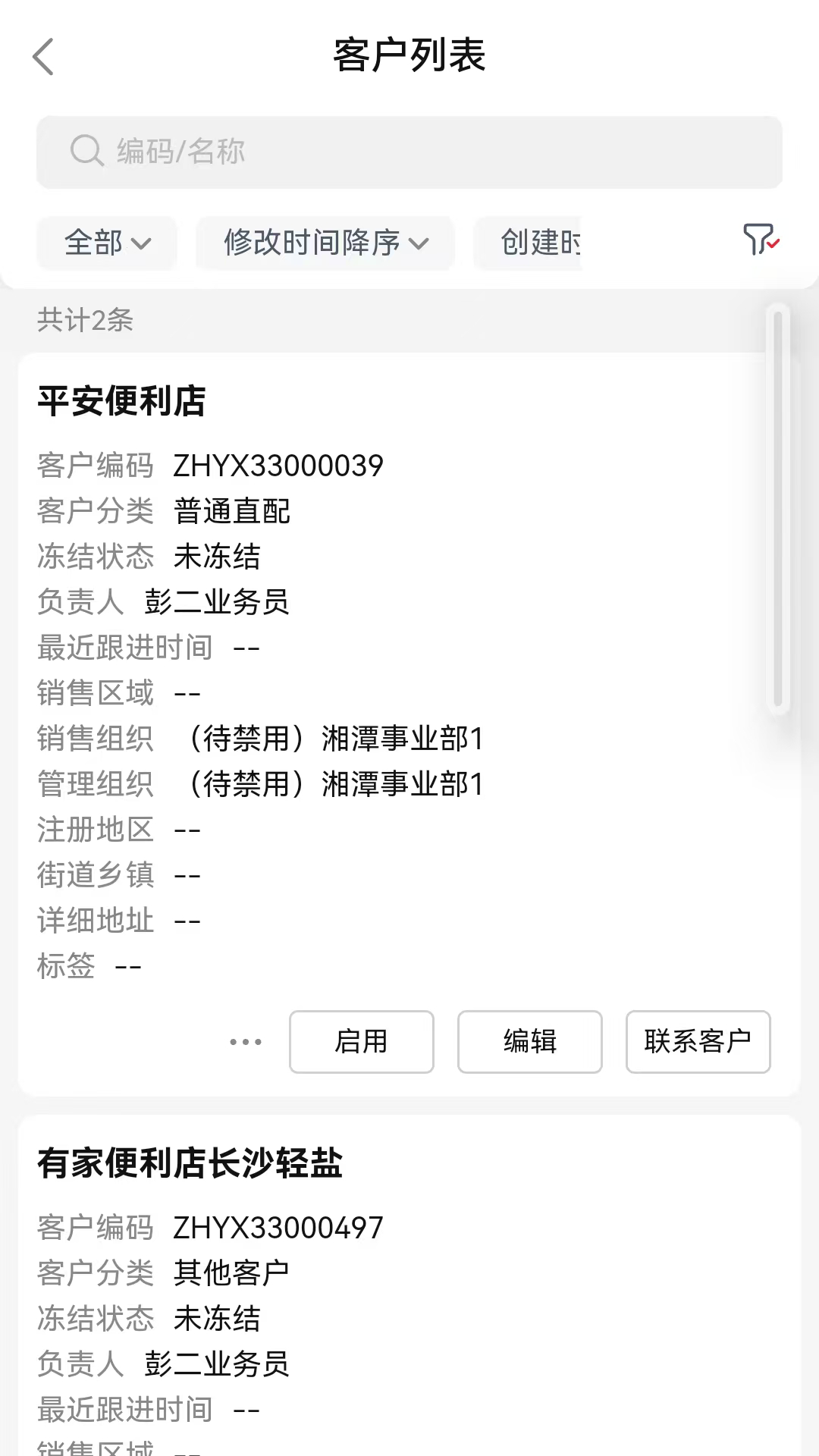Screen dimensions: 819x1456
Task: Open the 全部 filter dropdown
Action: [x=105, y=243]
